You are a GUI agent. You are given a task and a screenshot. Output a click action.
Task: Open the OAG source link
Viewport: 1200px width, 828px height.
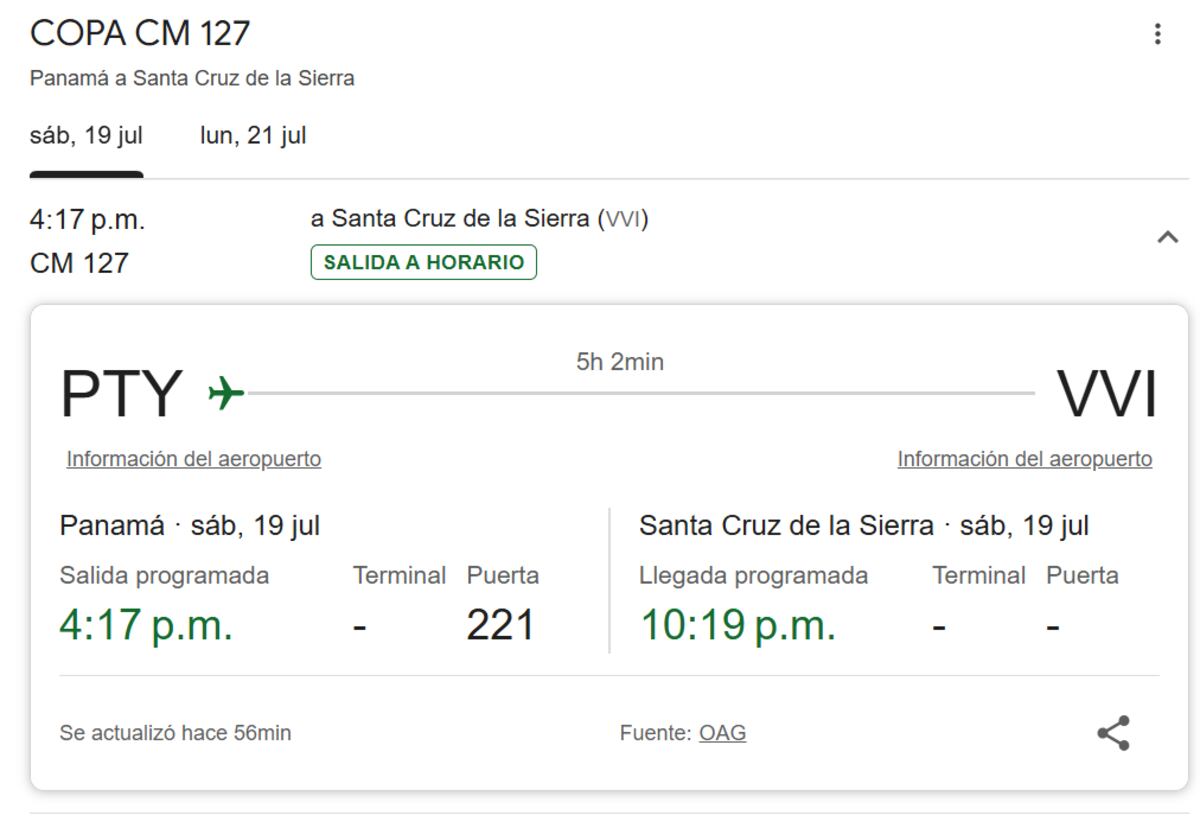pyautogui.click(x=722, y=733)
